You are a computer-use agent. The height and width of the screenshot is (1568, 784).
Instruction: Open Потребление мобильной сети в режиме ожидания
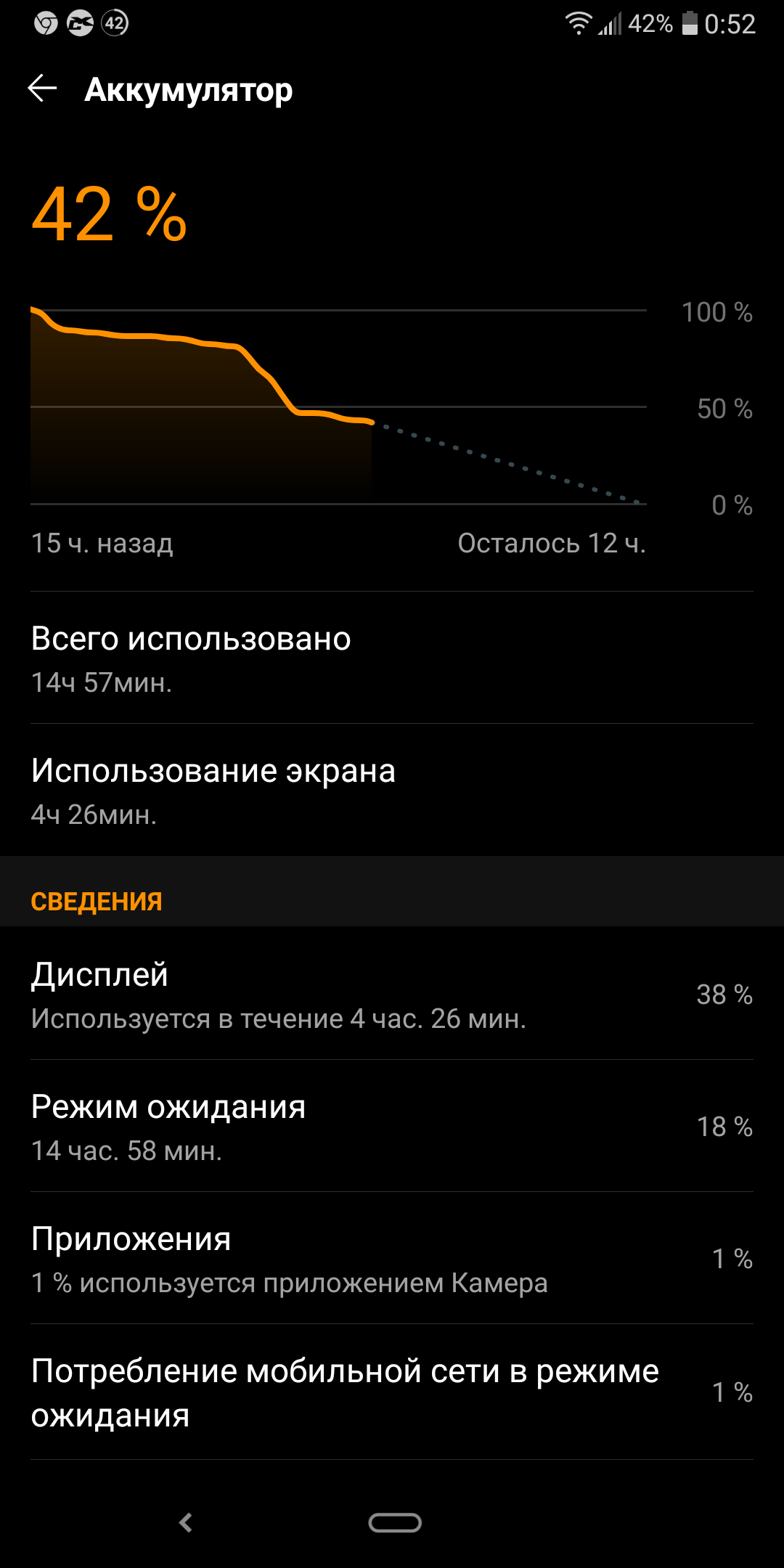point(392,1392)
